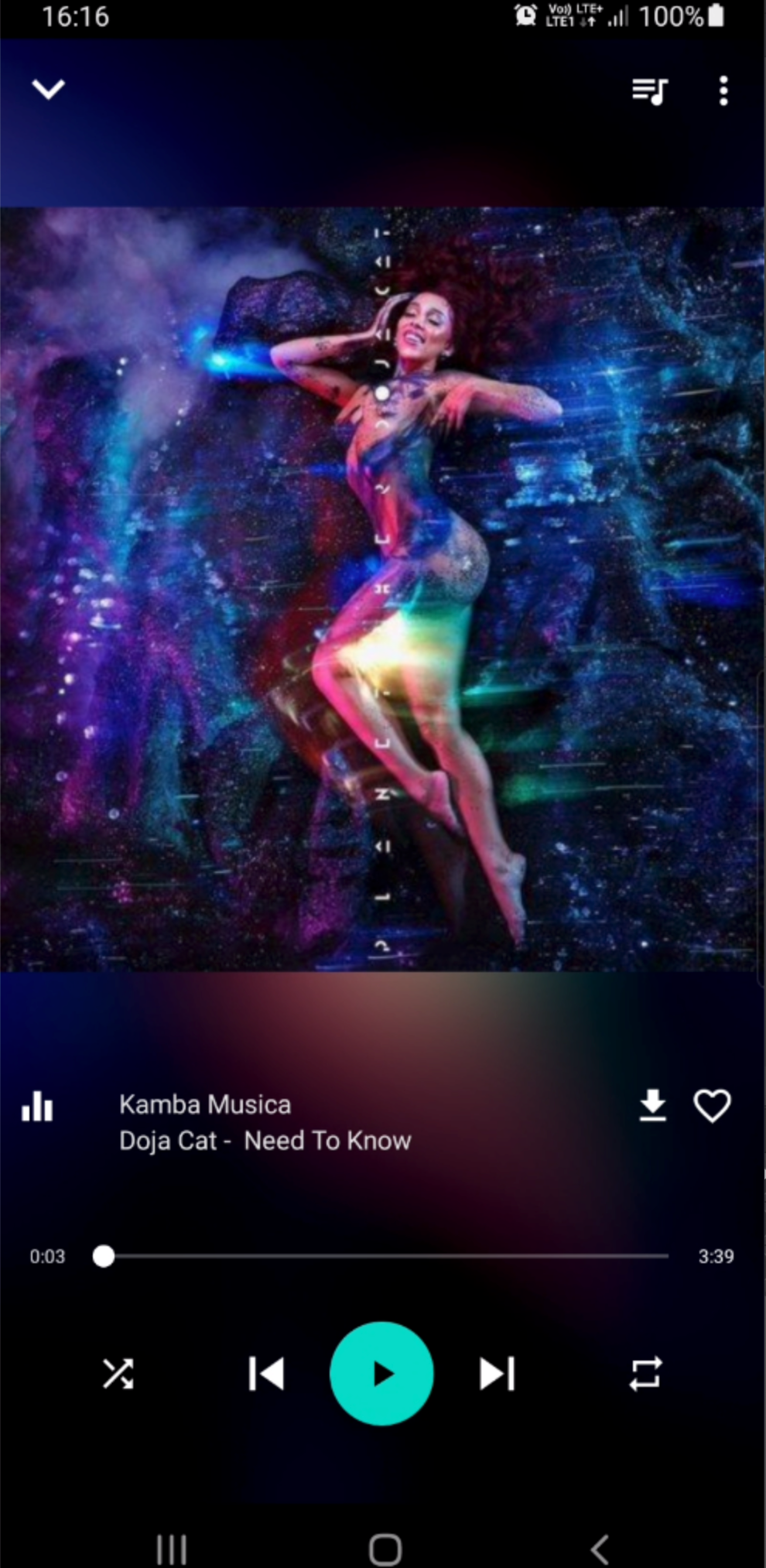Skip to the previous track

point(266,1374)
